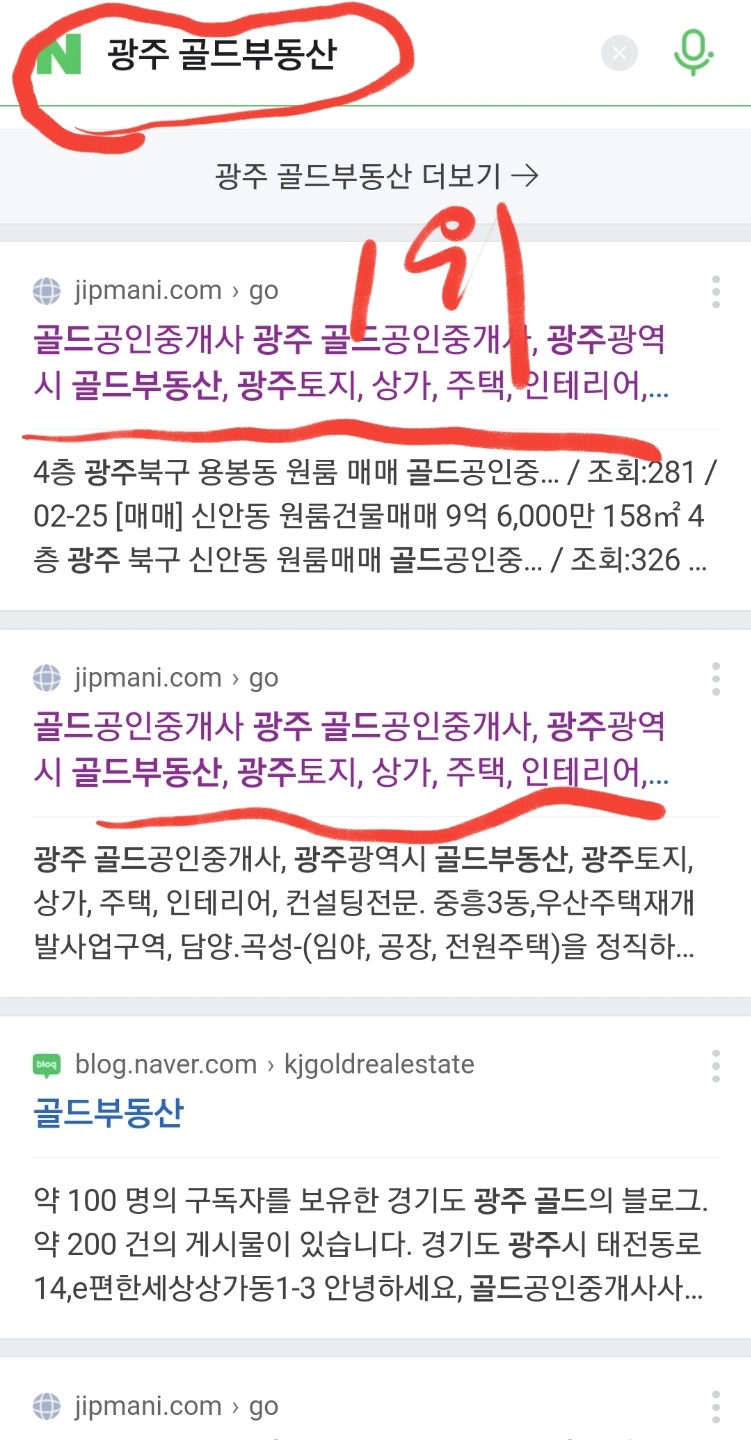
Task: Open overflow menu of blog.naver.com result
Action: (x=715, y=1065)
